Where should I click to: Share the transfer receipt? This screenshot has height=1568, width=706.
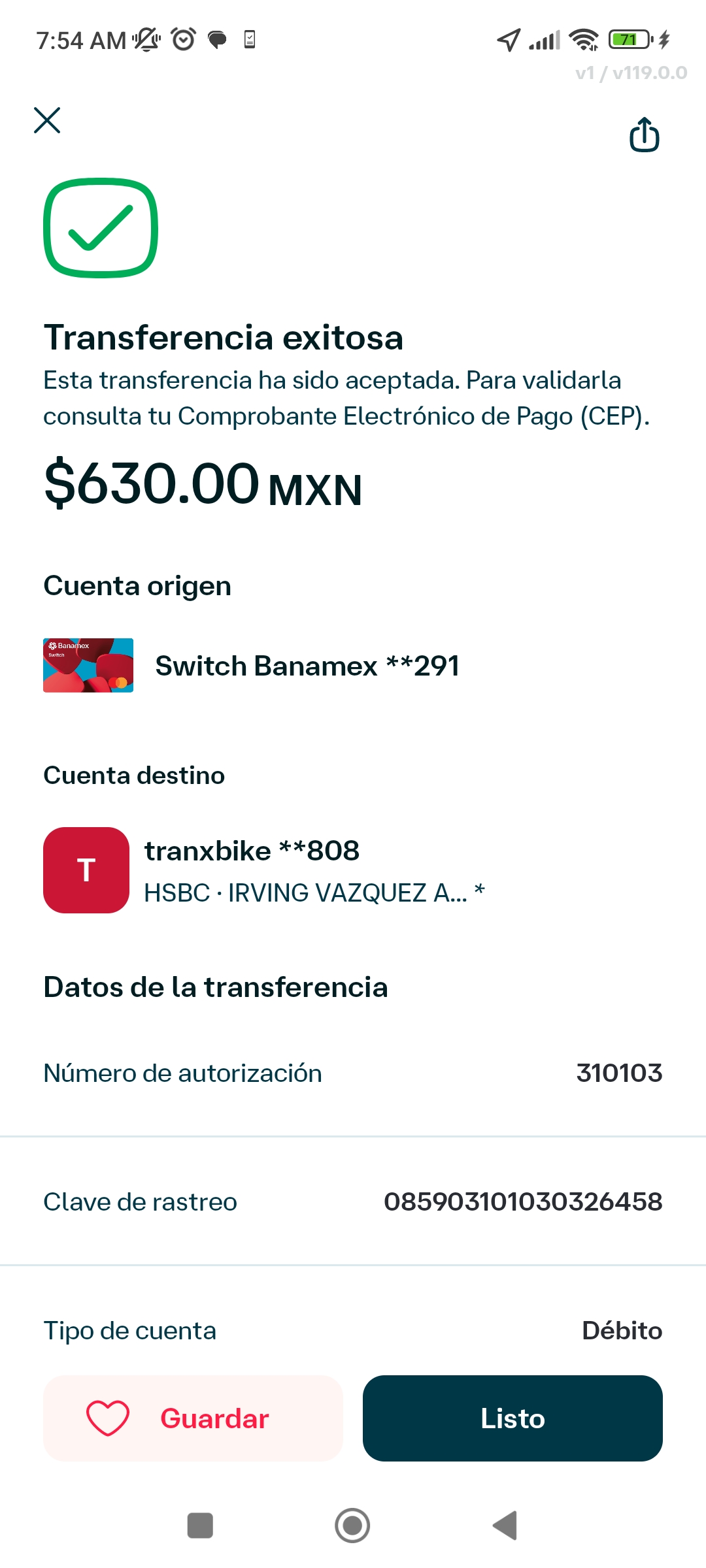coord(644,135)
